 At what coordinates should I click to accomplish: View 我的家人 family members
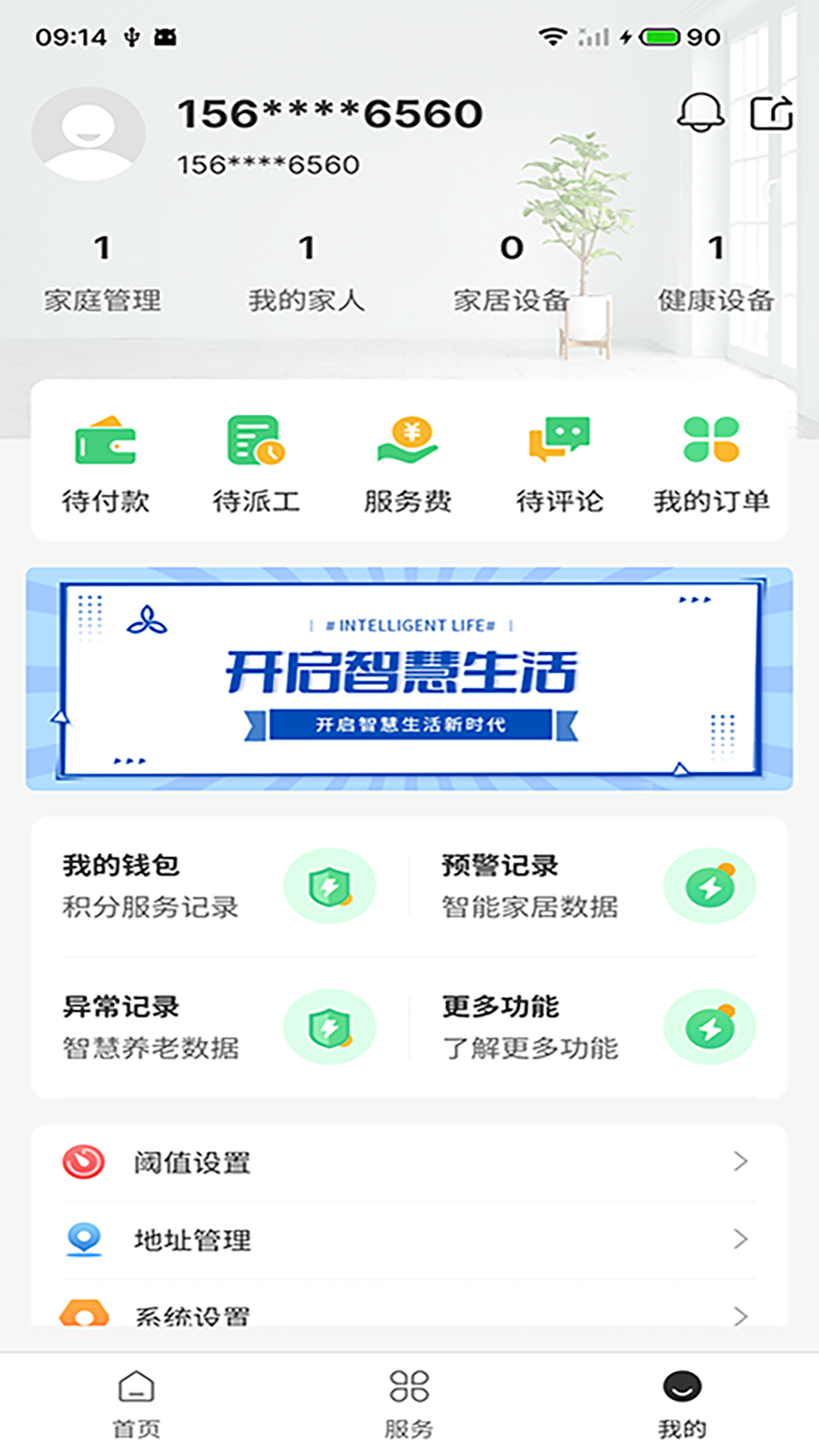tap(306, 273)
